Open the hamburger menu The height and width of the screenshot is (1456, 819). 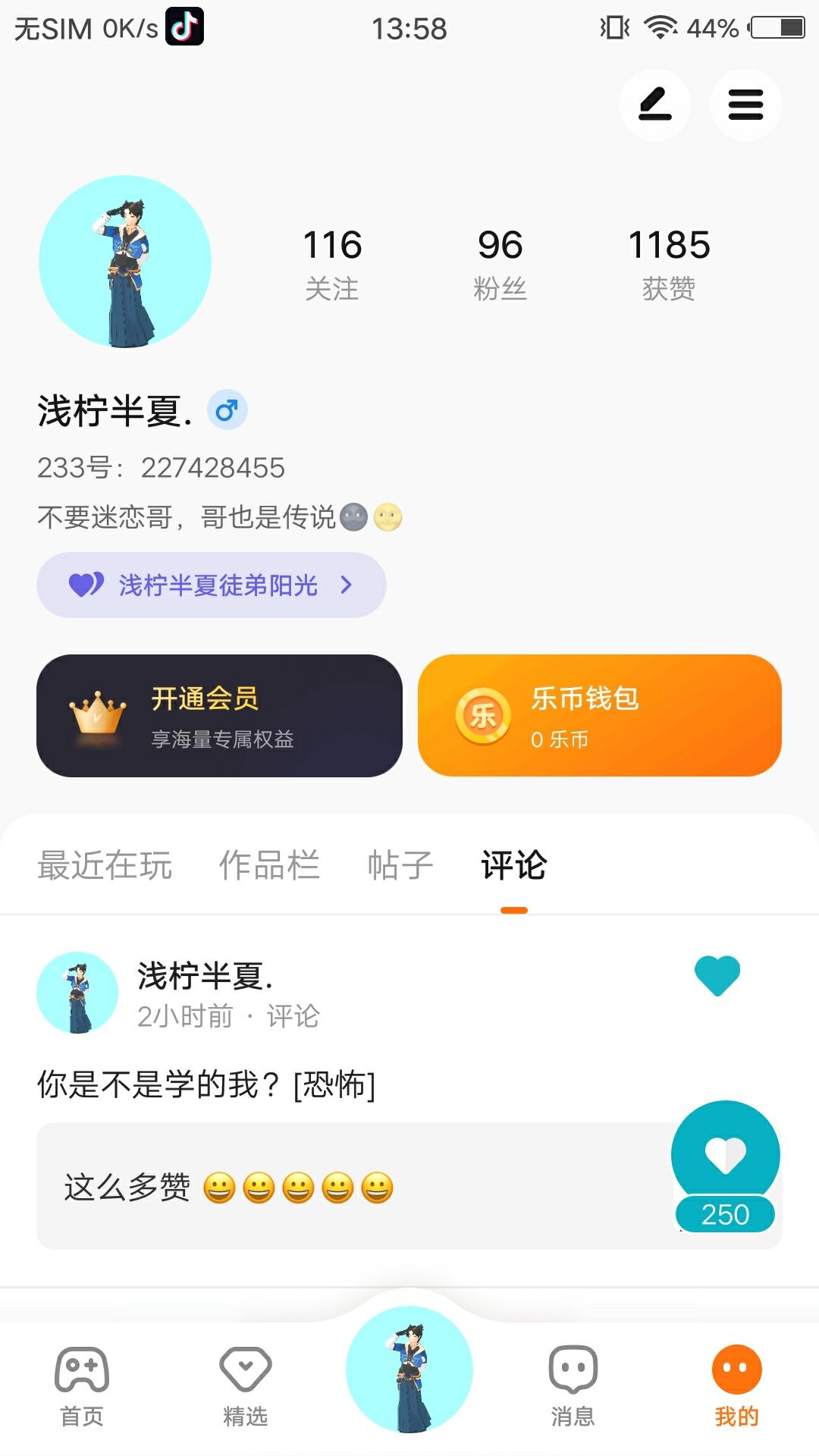pyautogui.click(x=745, y=105)
